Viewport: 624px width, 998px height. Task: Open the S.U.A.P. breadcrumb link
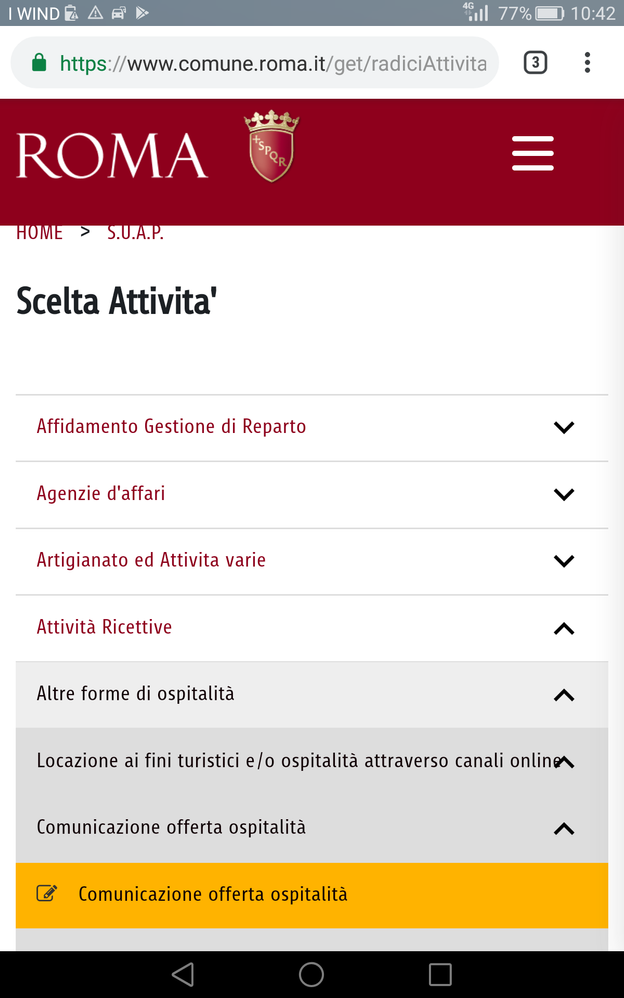[x=135, y=233]
